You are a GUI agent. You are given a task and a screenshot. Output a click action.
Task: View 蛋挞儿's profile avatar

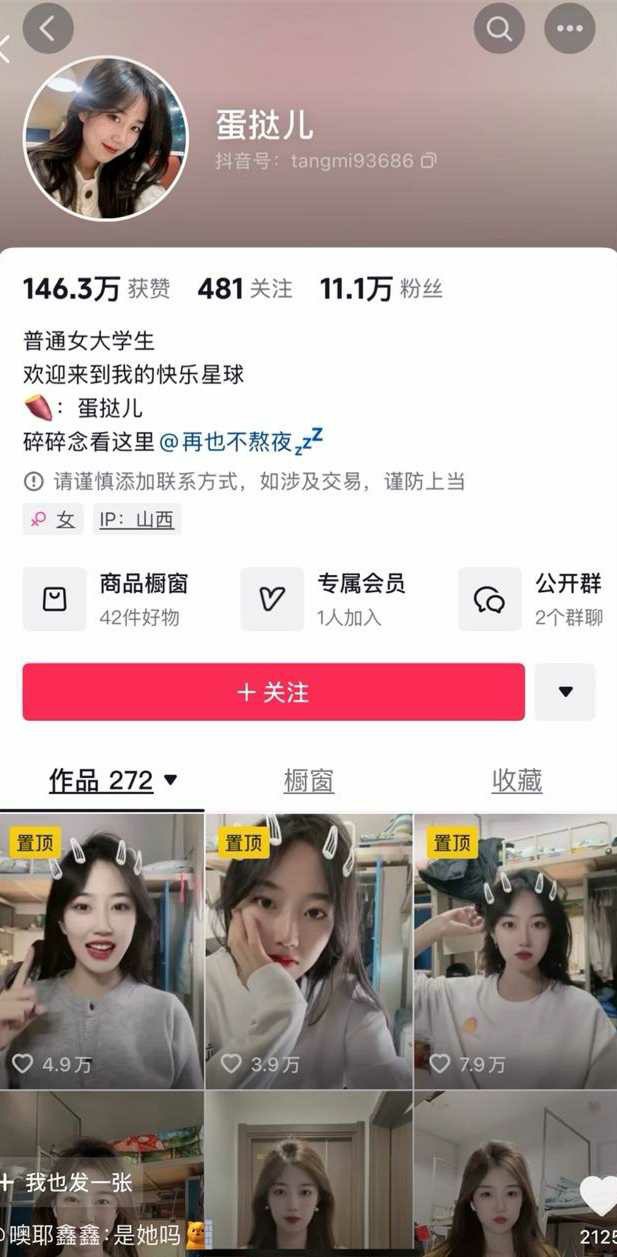105,138
